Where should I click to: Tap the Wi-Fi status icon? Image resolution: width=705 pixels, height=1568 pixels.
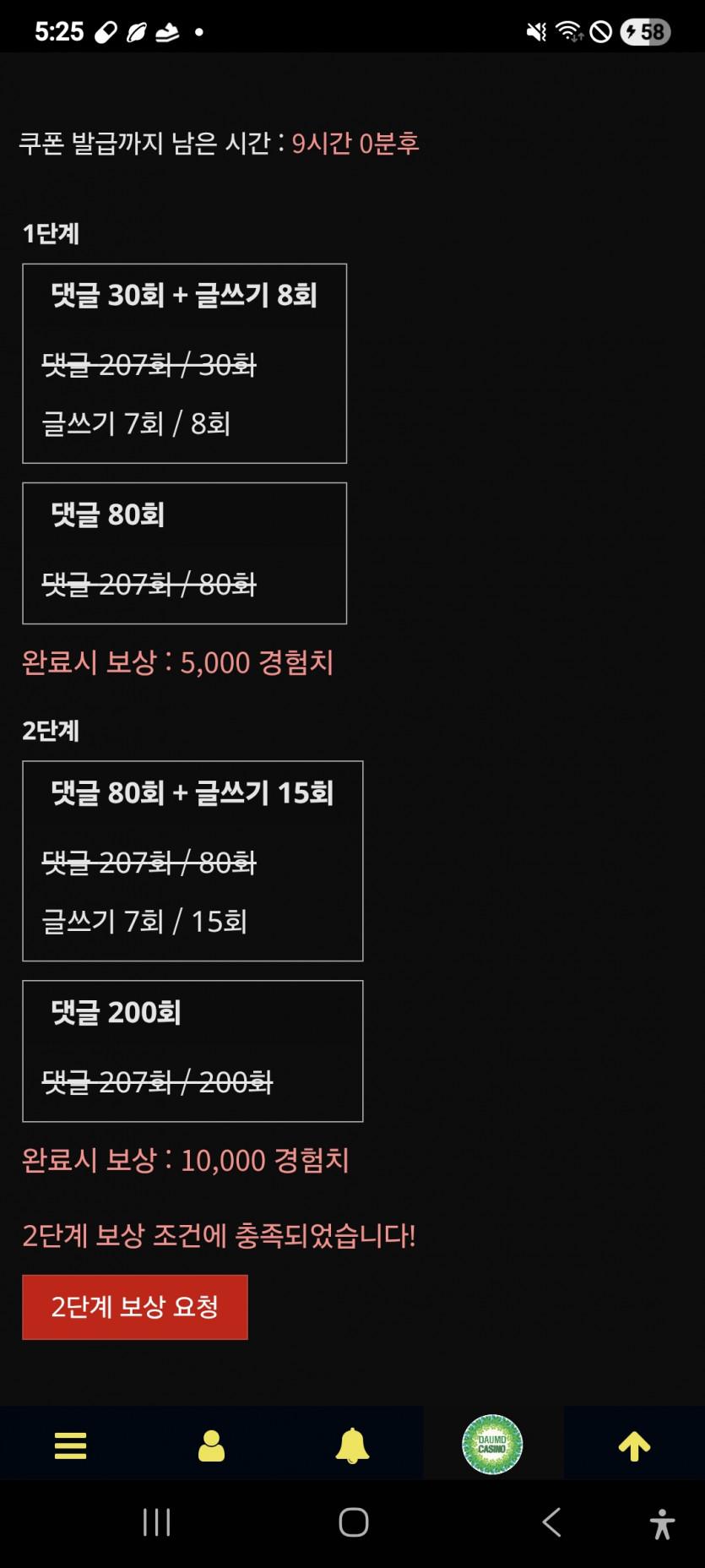click(x=568, y=30)
